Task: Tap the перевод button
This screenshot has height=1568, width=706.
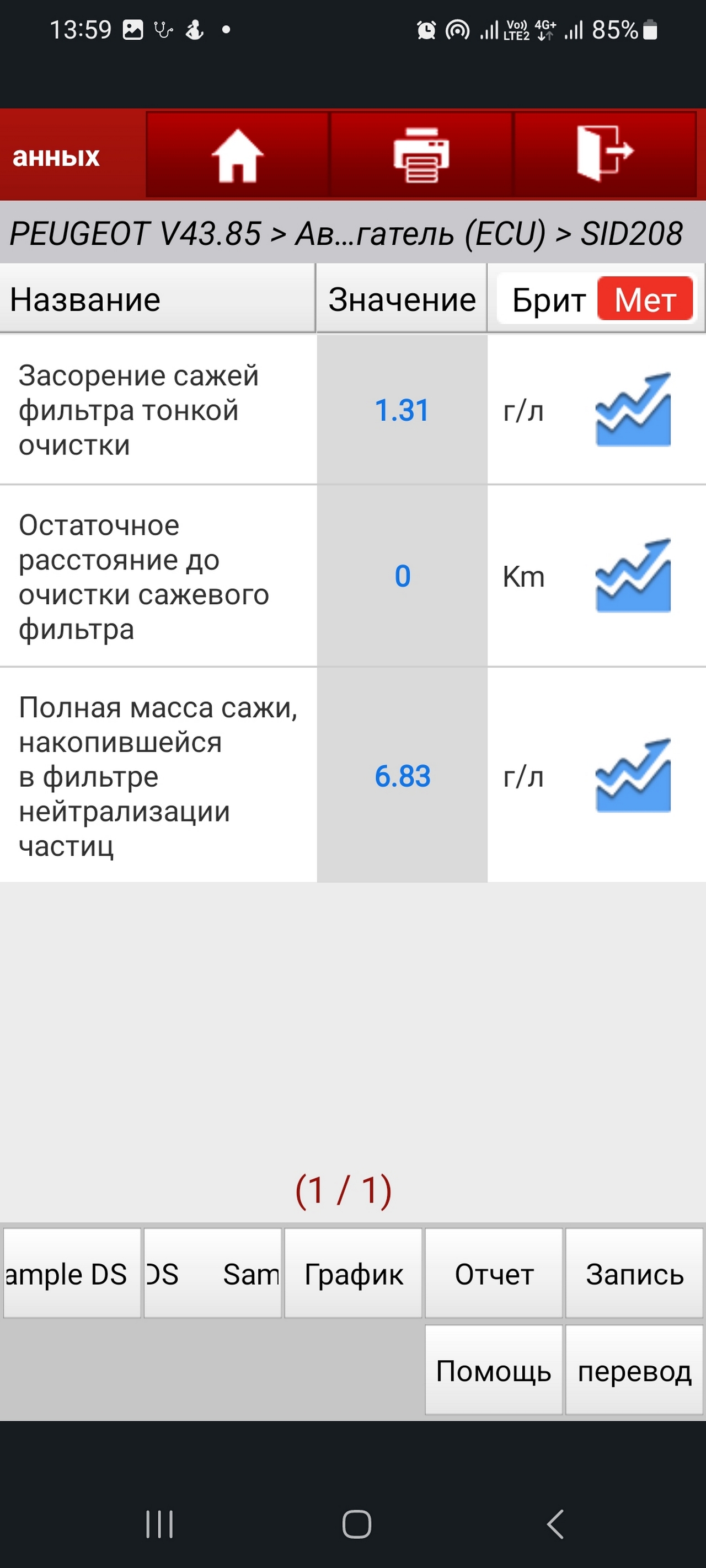Action: 634,1370
